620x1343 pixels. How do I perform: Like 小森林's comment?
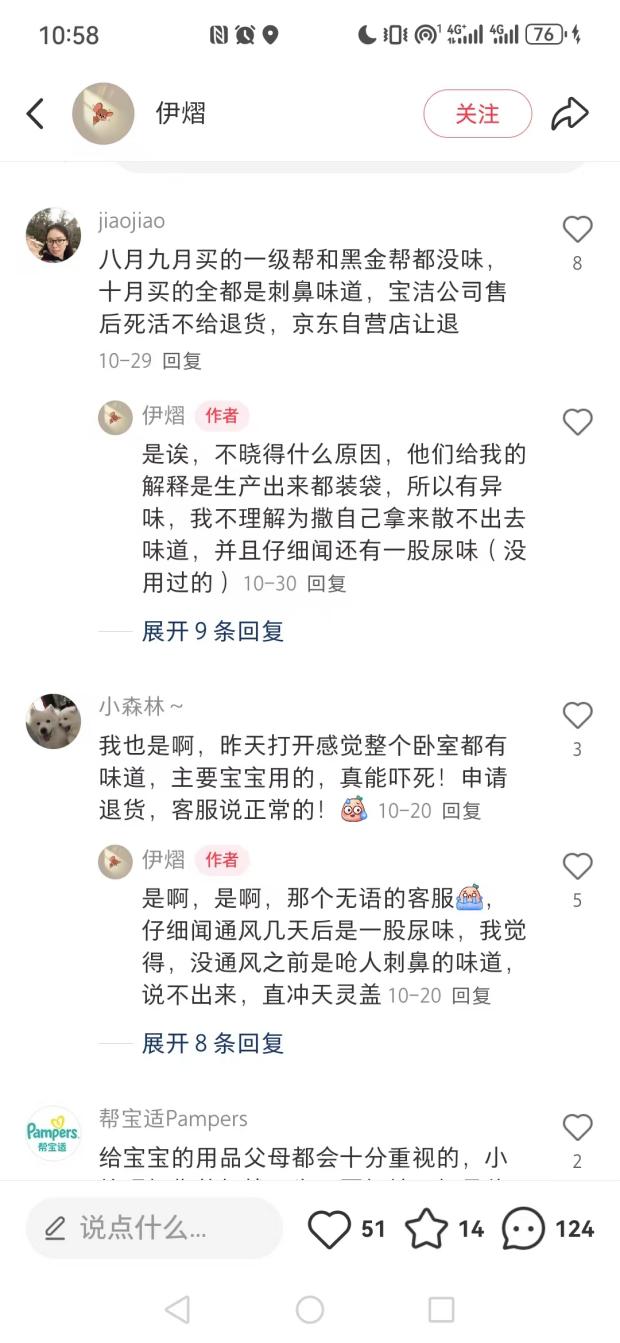[x=577, y=716]
